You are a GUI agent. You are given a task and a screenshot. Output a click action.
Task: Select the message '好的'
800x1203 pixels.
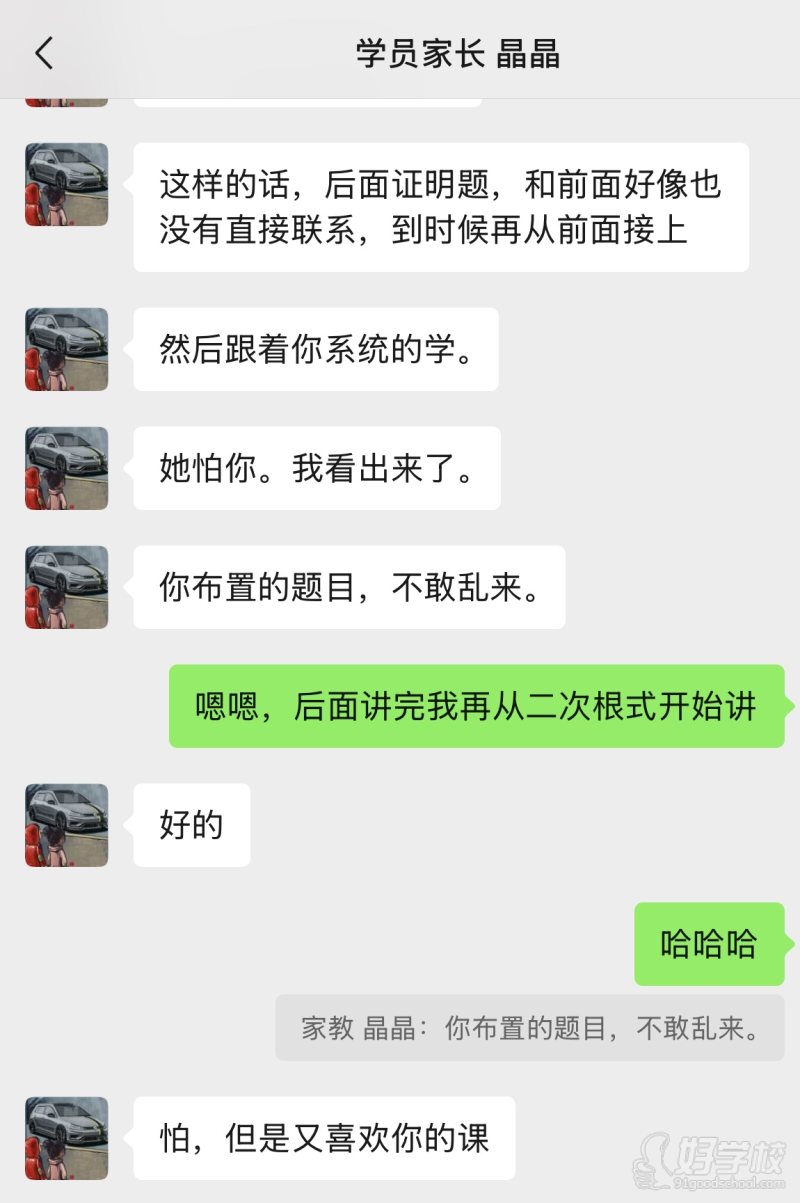pos(191,824)
